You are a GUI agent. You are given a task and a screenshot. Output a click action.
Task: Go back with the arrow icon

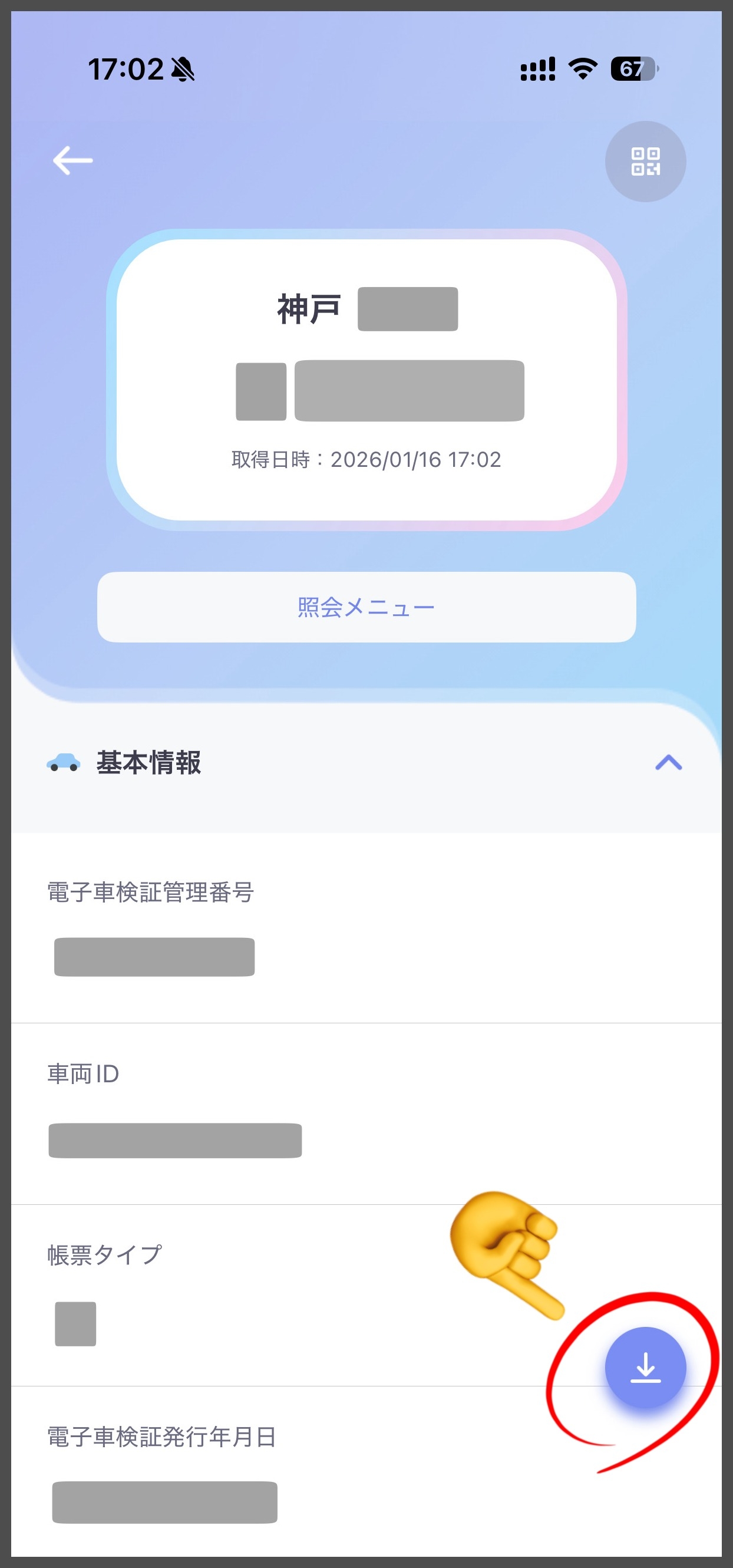coord(72,161)
